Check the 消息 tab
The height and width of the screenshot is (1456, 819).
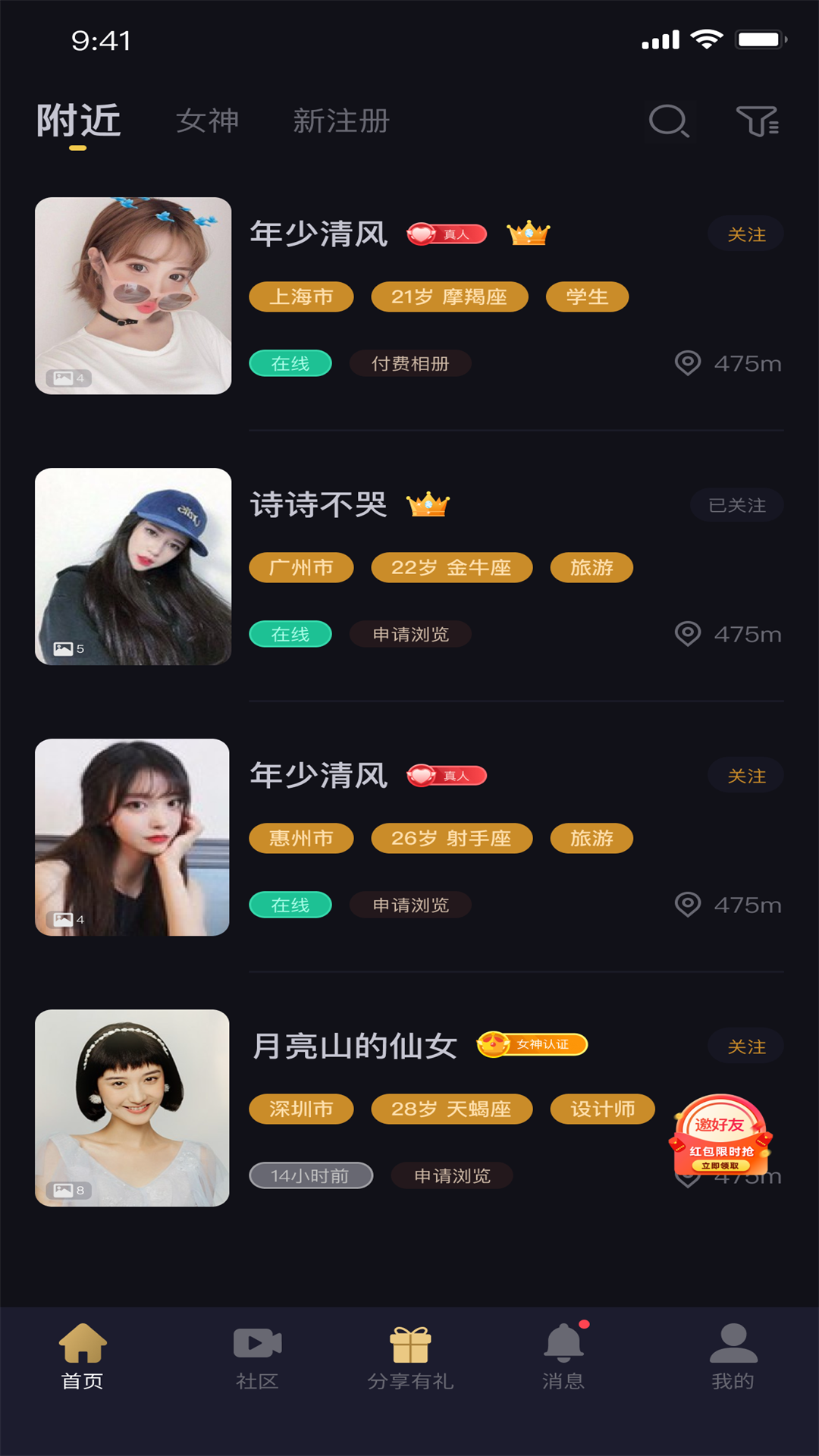[x=563, y=1357]
